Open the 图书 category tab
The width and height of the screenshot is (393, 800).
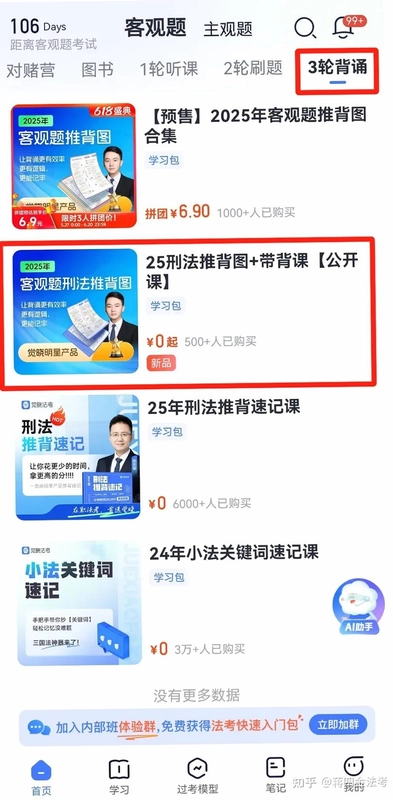click(97, 69)
